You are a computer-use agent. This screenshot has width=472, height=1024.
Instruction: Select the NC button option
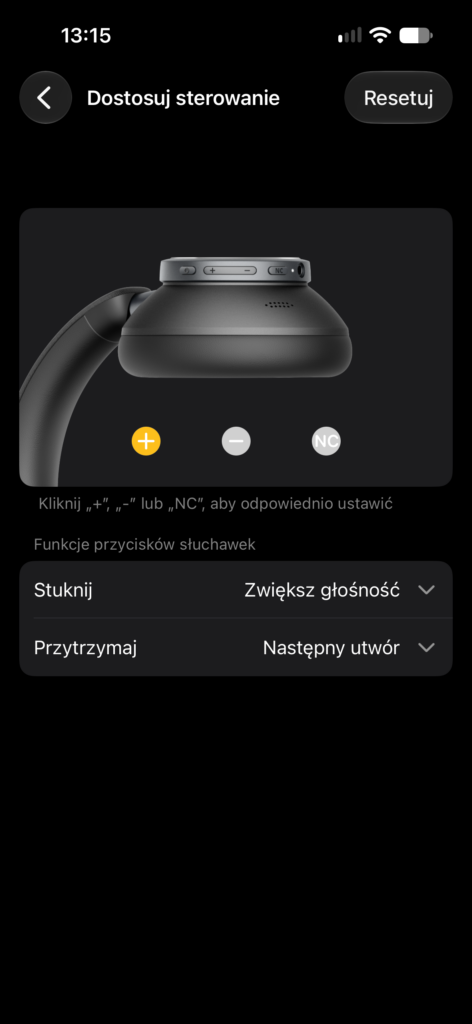[x=326, y=441]
